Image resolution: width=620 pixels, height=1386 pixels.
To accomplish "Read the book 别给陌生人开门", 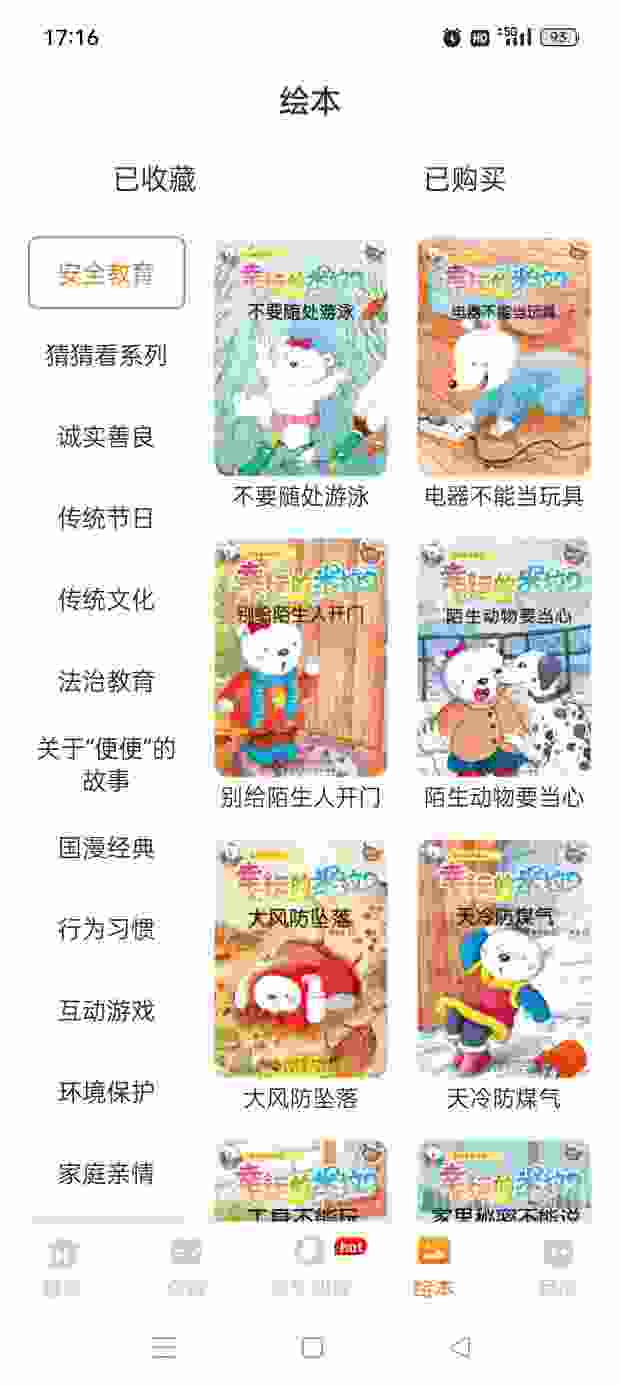I will [301, 659].
